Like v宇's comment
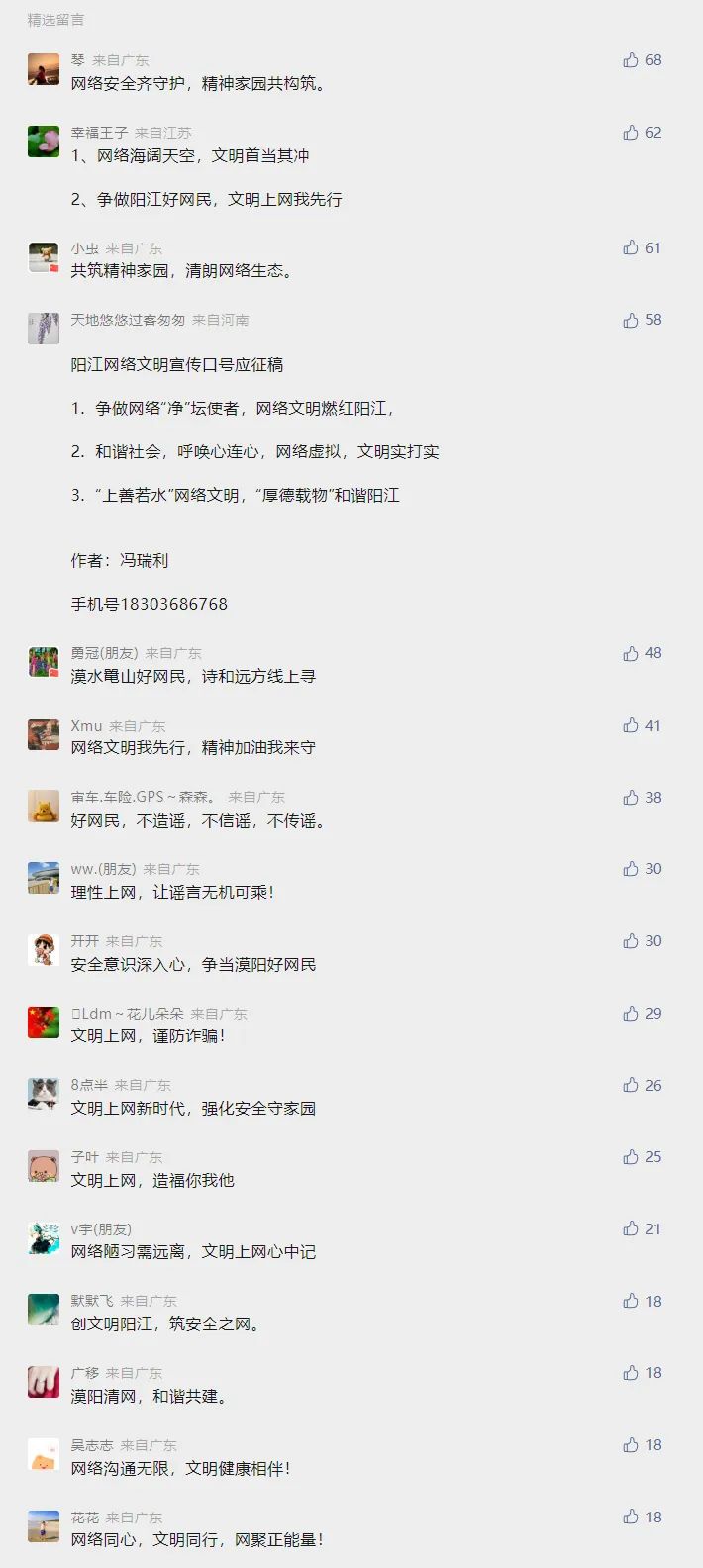 (x=631, y=1229)
